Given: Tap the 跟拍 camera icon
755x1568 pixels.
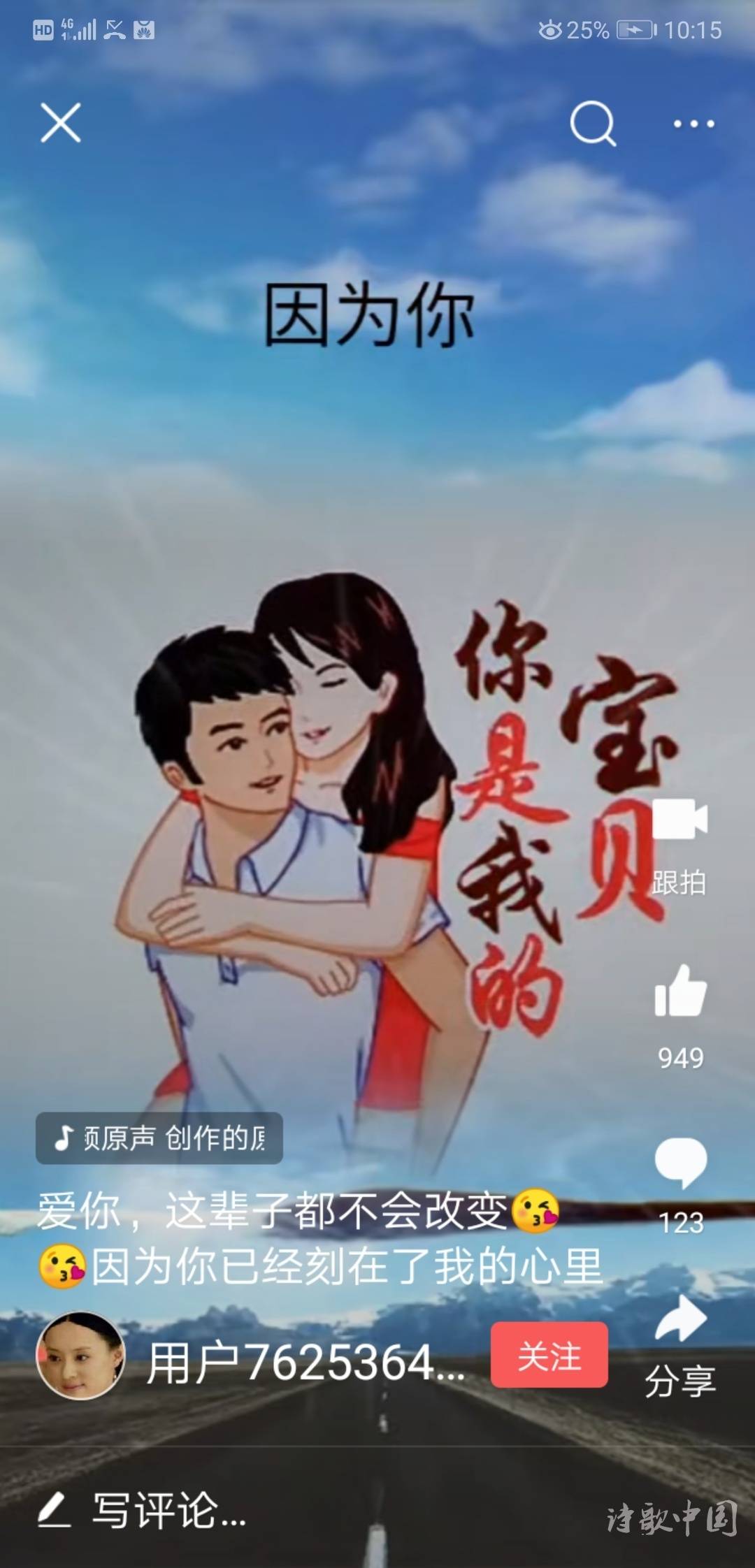Looking at the screenshot, I should 679,820.
